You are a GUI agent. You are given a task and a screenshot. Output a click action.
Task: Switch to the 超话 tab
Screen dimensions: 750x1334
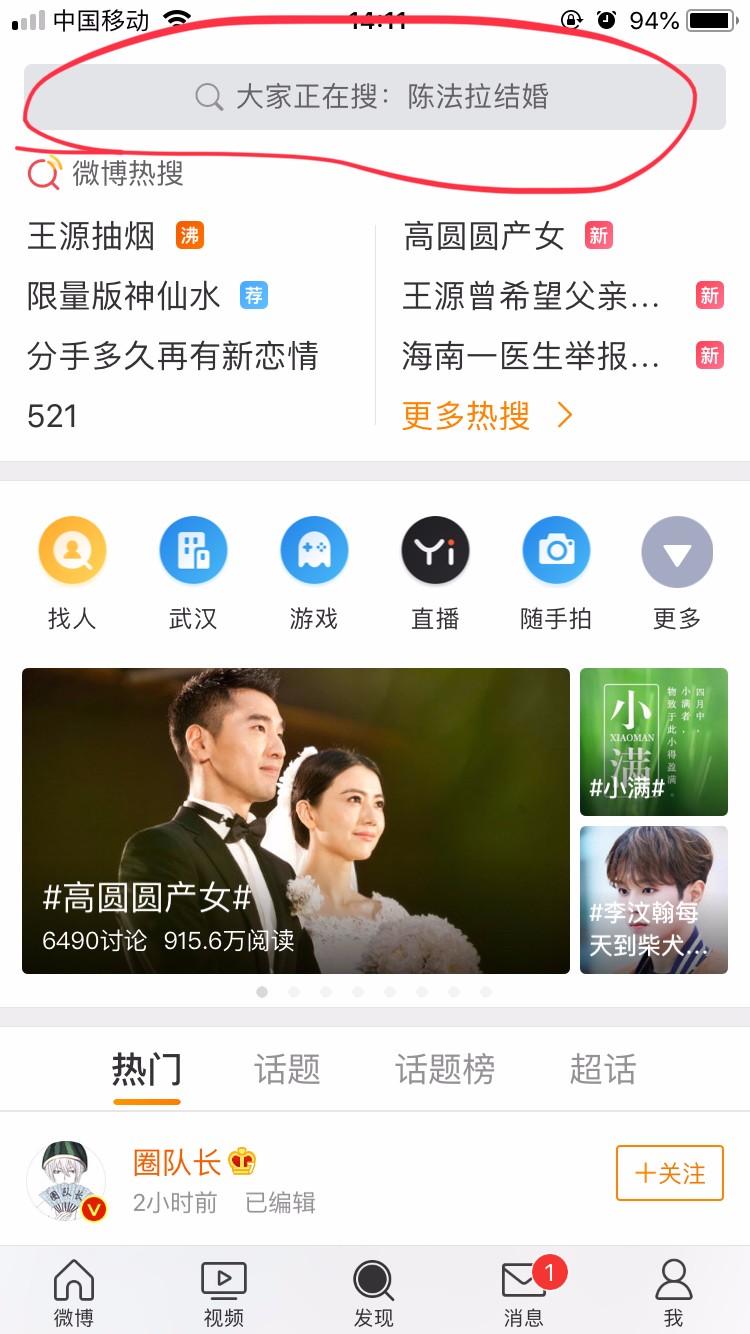tap(602, 1070)
